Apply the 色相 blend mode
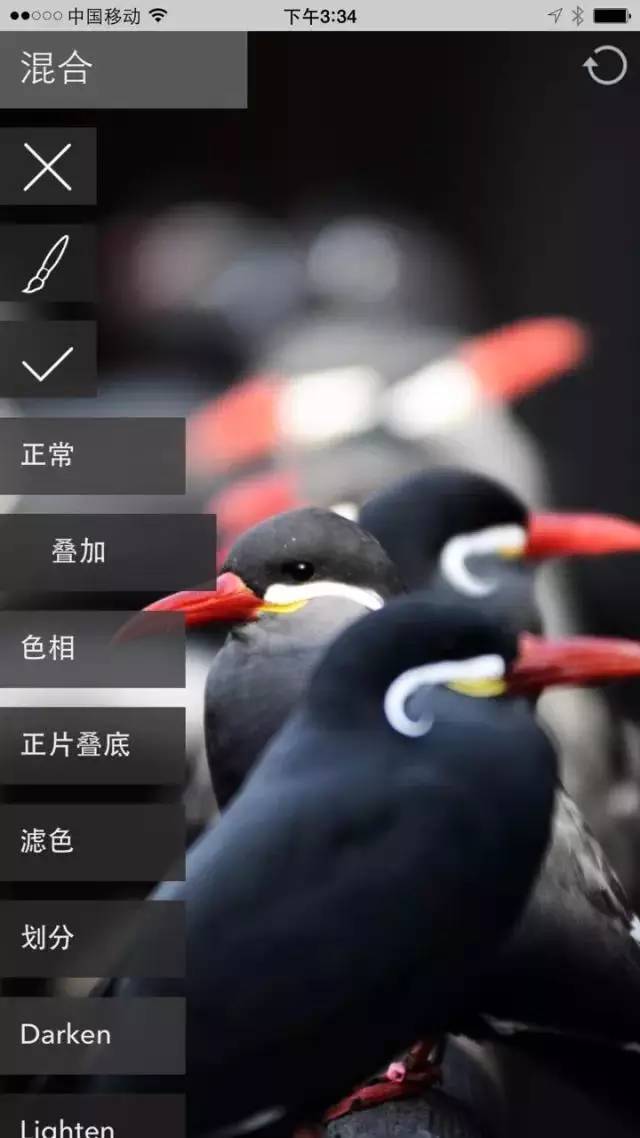 [92, 649]
